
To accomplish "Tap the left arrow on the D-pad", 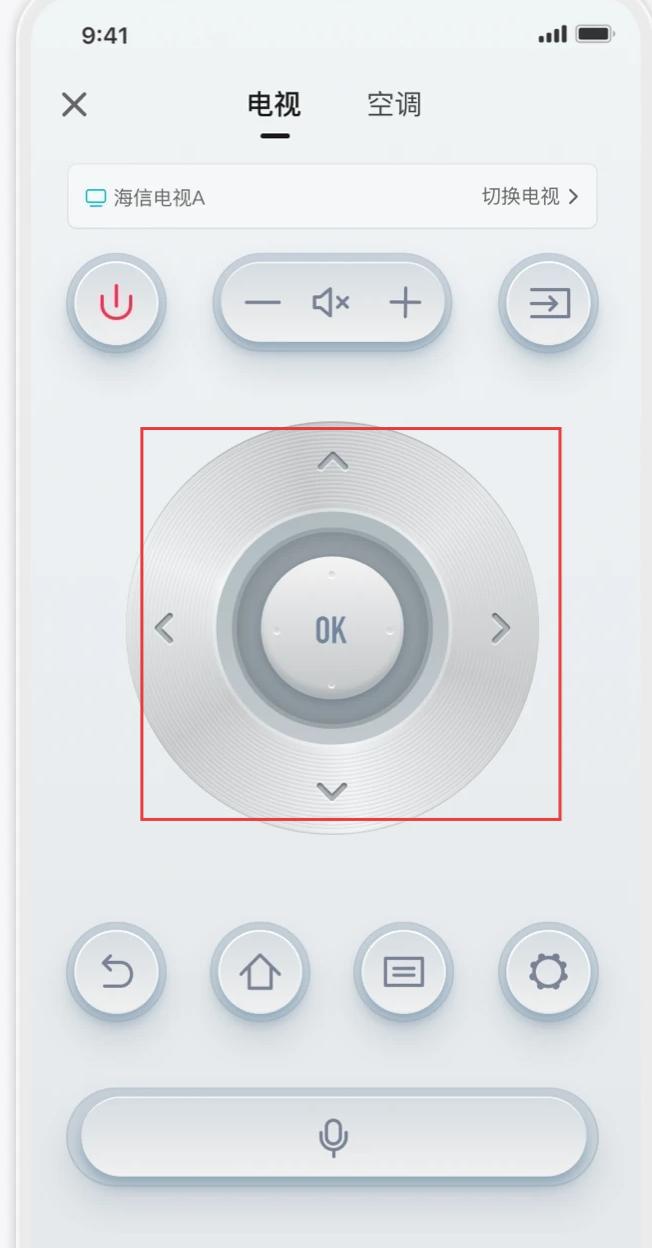I will 165,628.
